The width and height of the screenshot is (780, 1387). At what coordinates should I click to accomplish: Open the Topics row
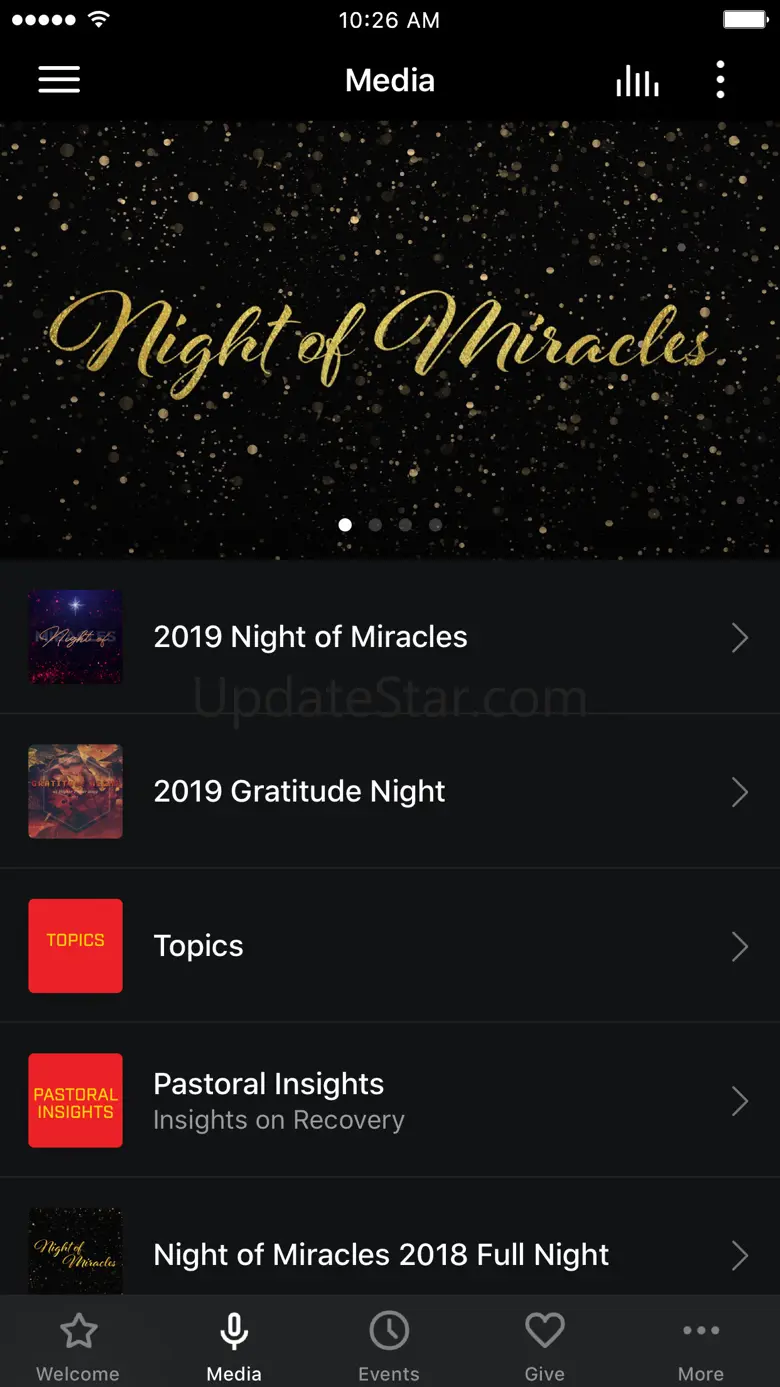(390, 946)
